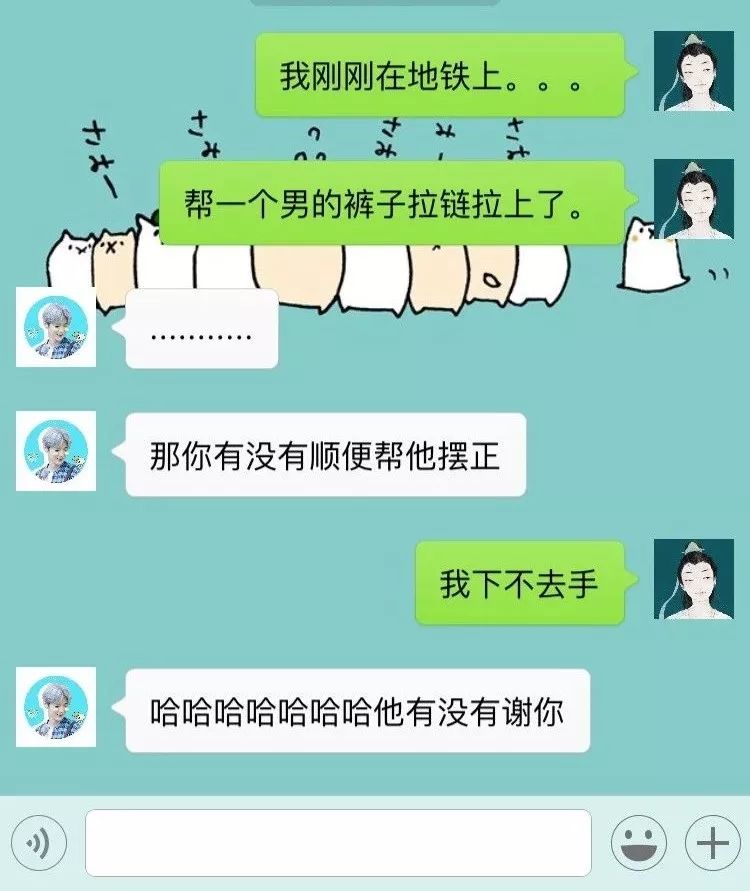The image size is (750, 891).
Task: Open the plus attachments menu
Action: click(712, 843)
